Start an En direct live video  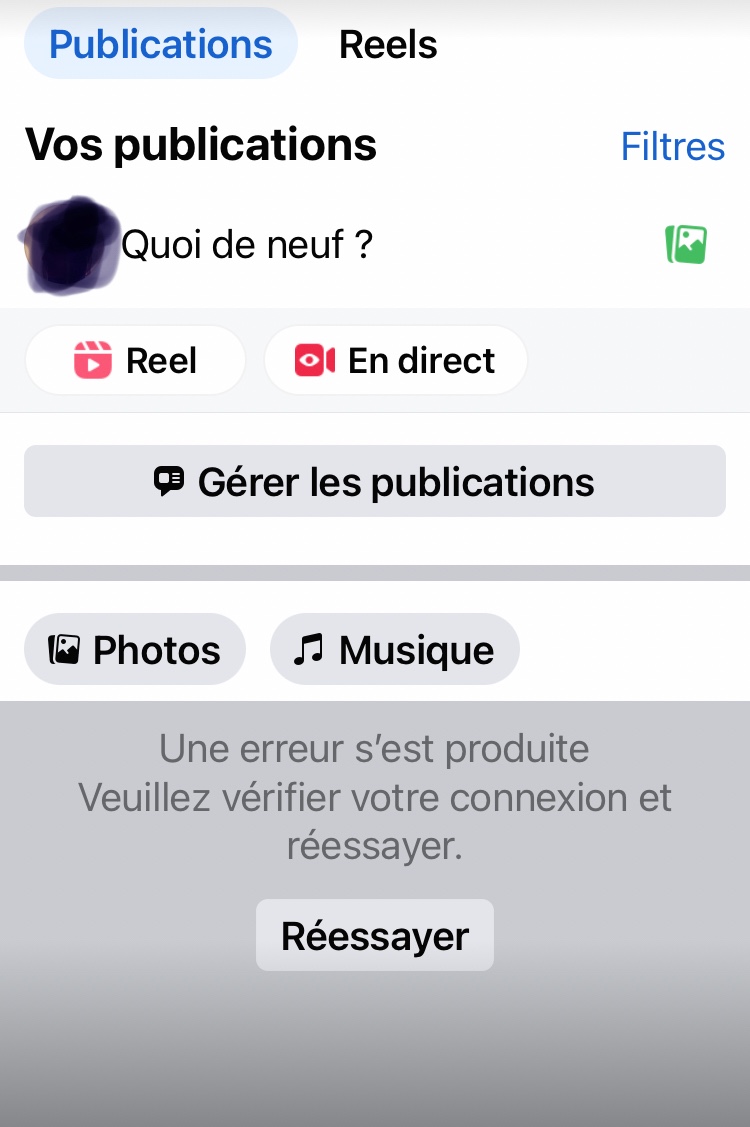(x=395, y=360)
